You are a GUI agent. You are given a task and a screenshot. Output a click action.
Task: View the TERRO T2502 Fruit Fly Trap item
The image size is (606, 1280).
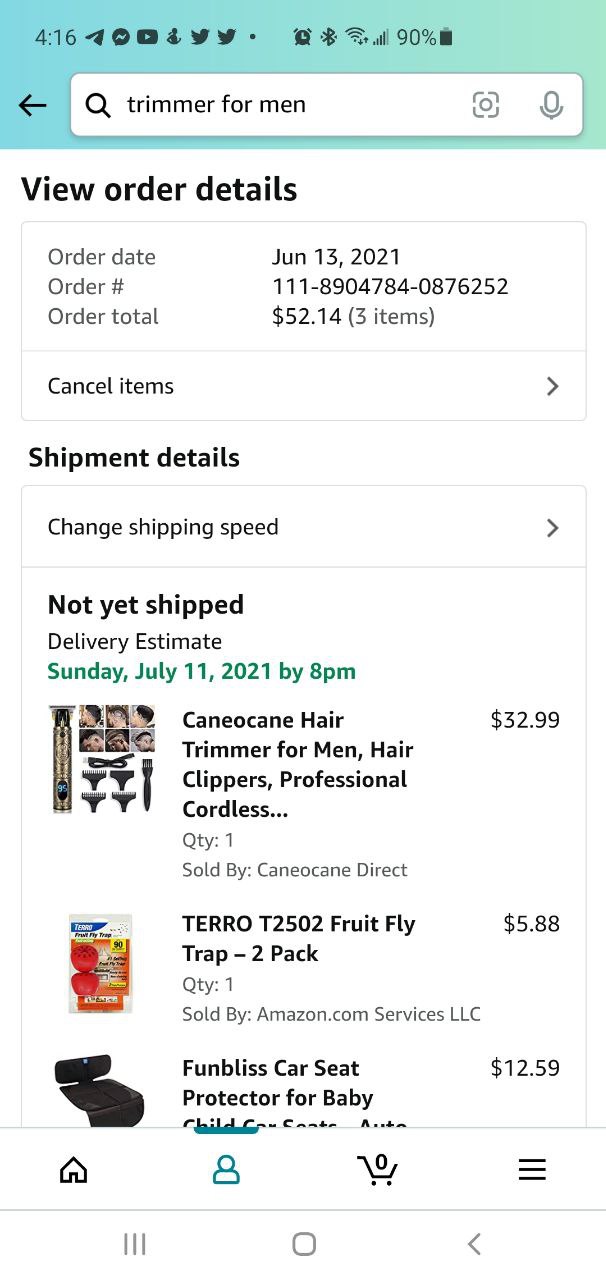298,938
